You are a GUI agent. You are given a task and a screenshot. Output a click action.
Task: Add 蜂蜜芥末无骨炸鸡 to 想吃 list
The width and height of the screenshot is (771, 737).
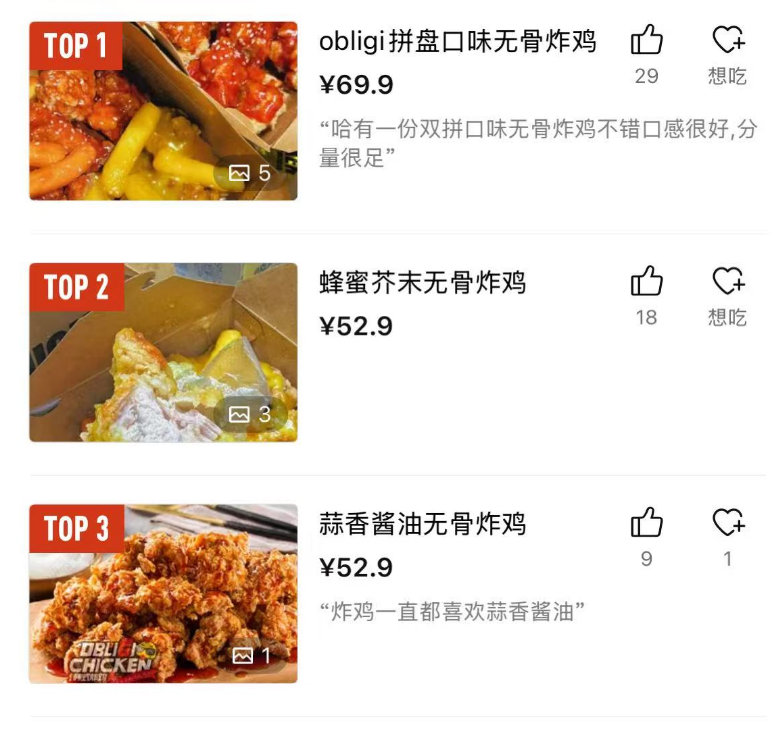point(728,282)
